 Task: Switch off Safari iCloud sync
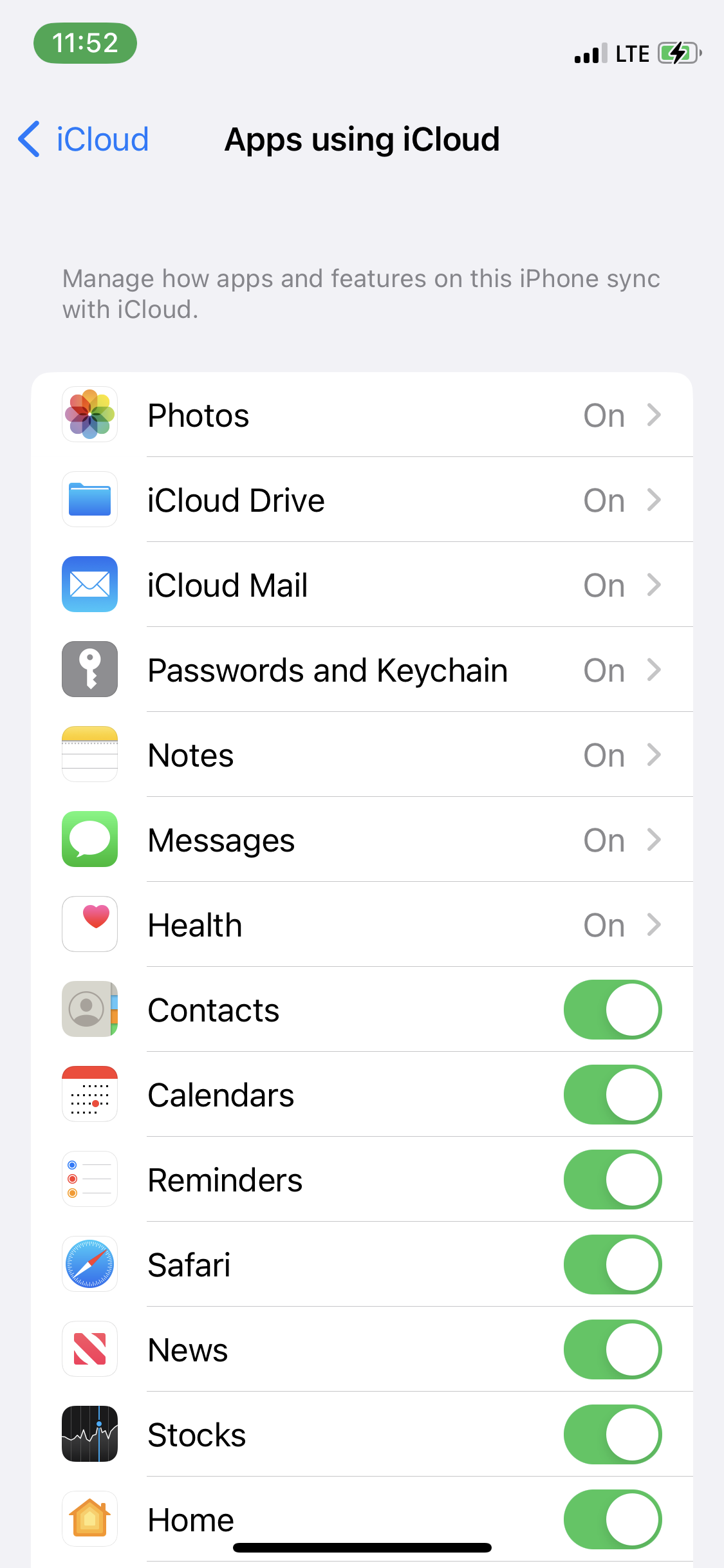[x=612, y=1265]
